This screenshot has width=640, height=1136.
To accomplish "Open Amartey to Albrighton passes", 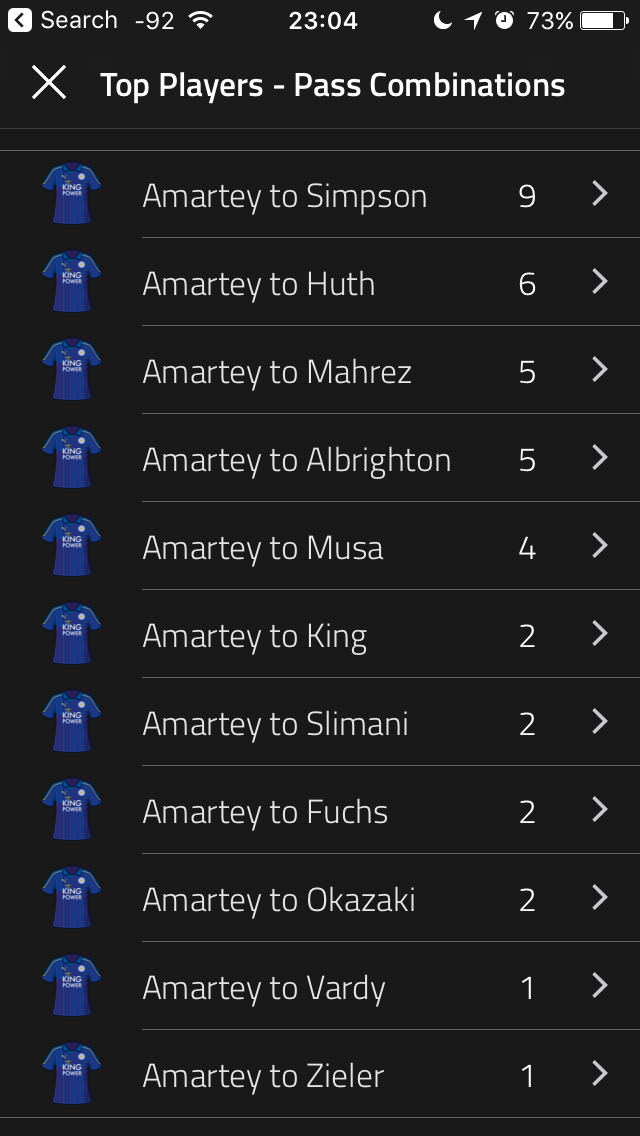I will (x=320, y=458).
